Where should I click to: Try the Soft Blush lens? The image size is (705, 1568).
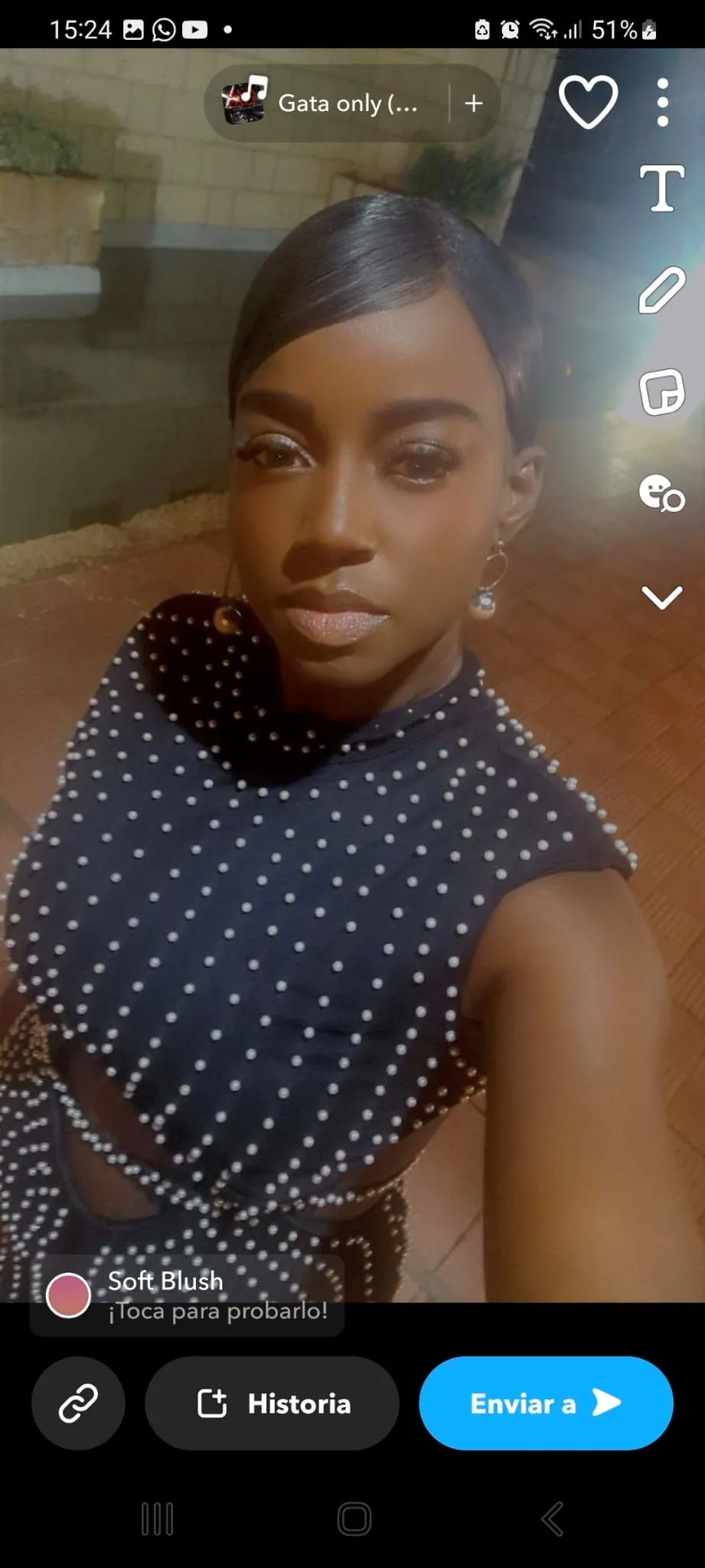coord(187,1295)
